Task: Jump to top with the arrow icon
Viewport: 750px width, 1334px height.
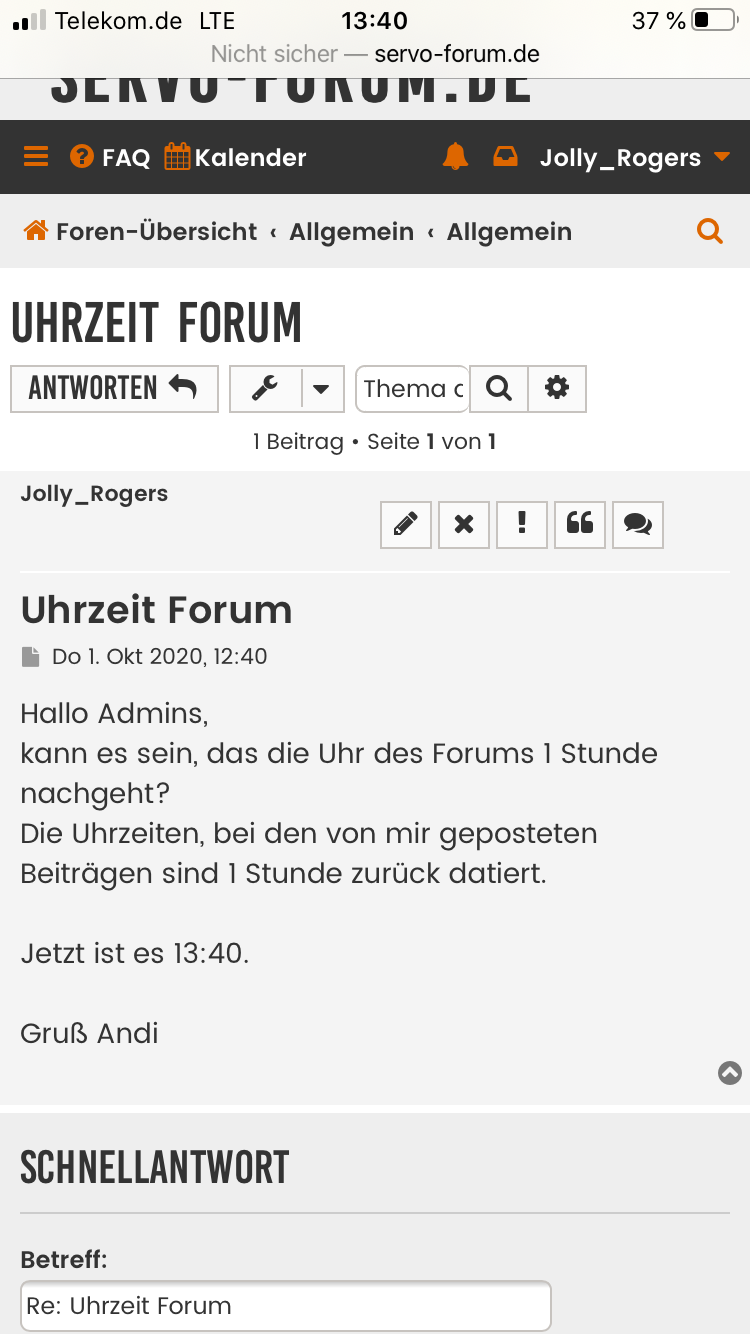Action: 730,1073
